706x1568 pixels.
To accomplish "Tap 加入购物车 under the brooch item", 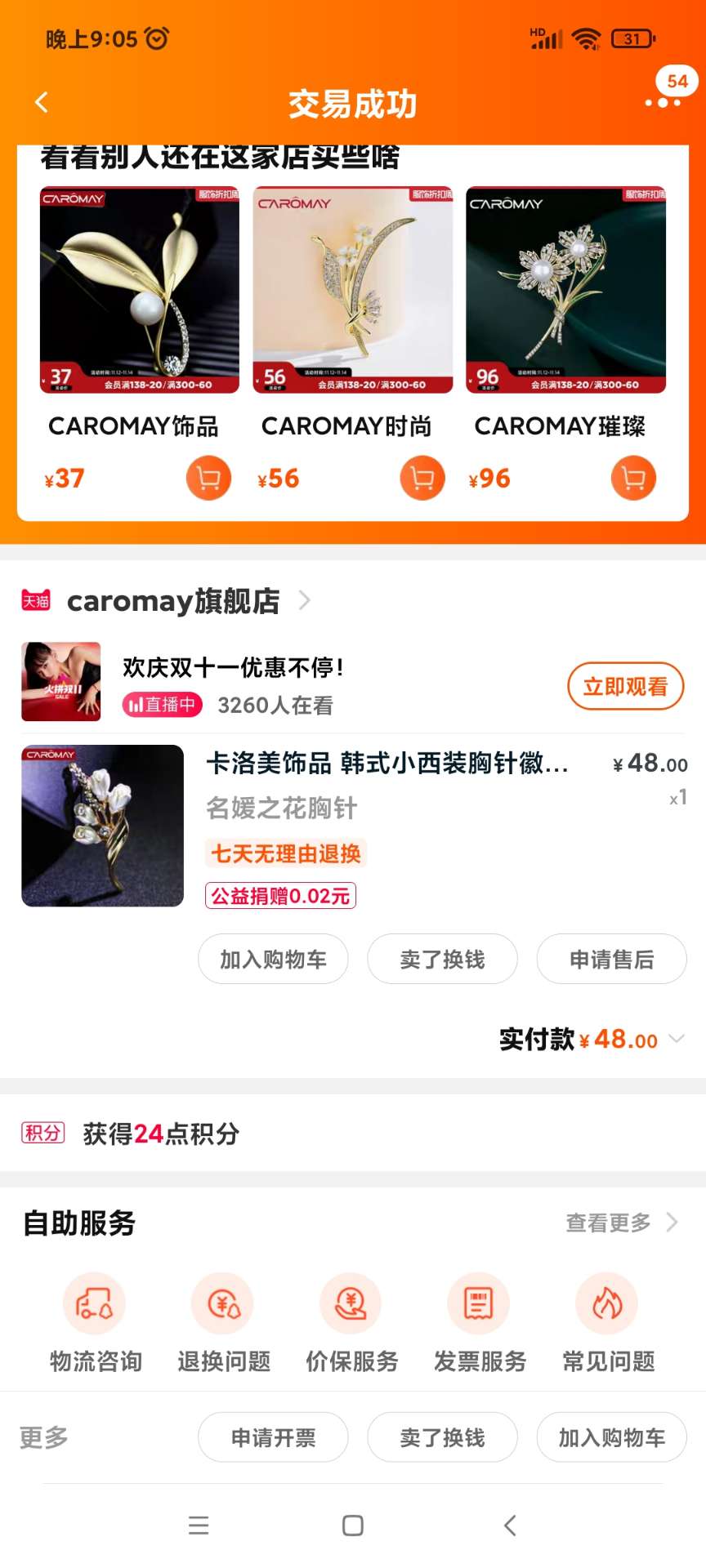I will pos(273,959).
